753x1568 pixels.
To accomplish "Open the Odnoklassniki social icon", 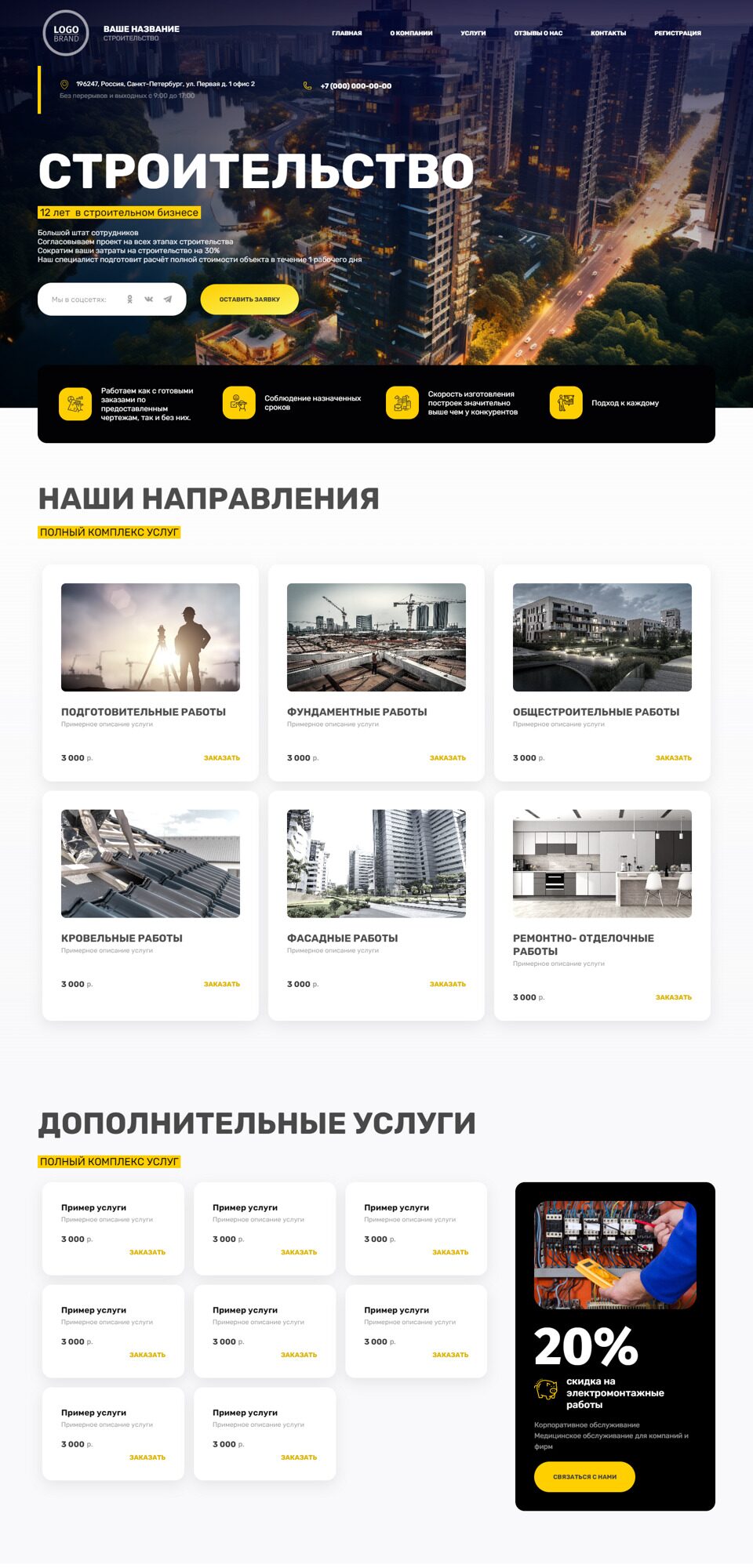I will point(130,299).
